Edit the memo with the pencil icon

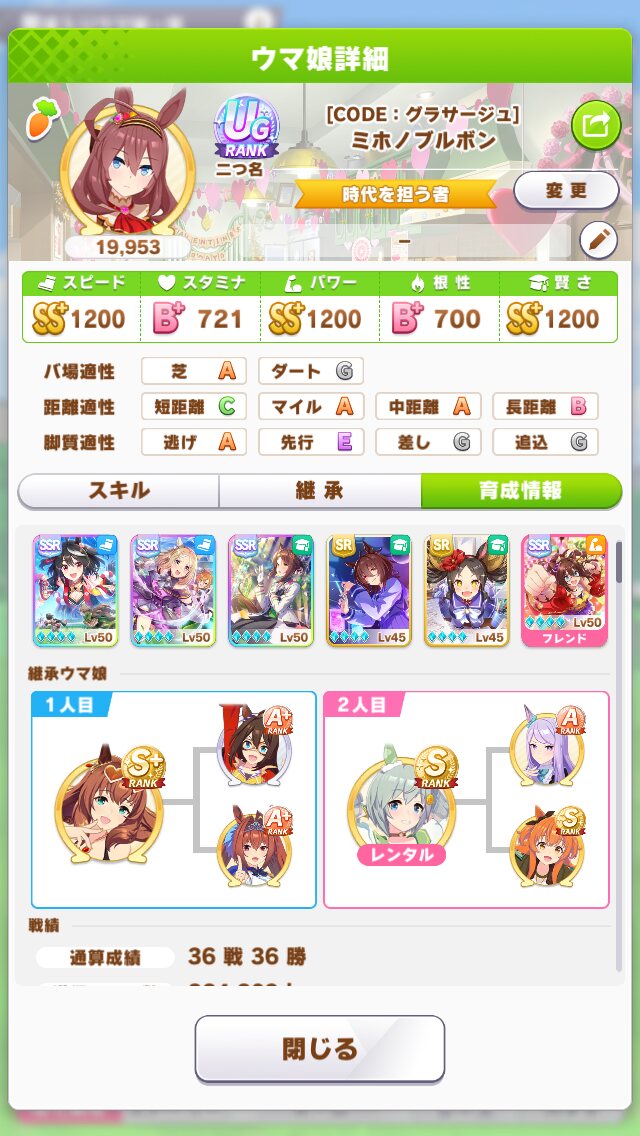pyautogui.click(x=599, y=241)
